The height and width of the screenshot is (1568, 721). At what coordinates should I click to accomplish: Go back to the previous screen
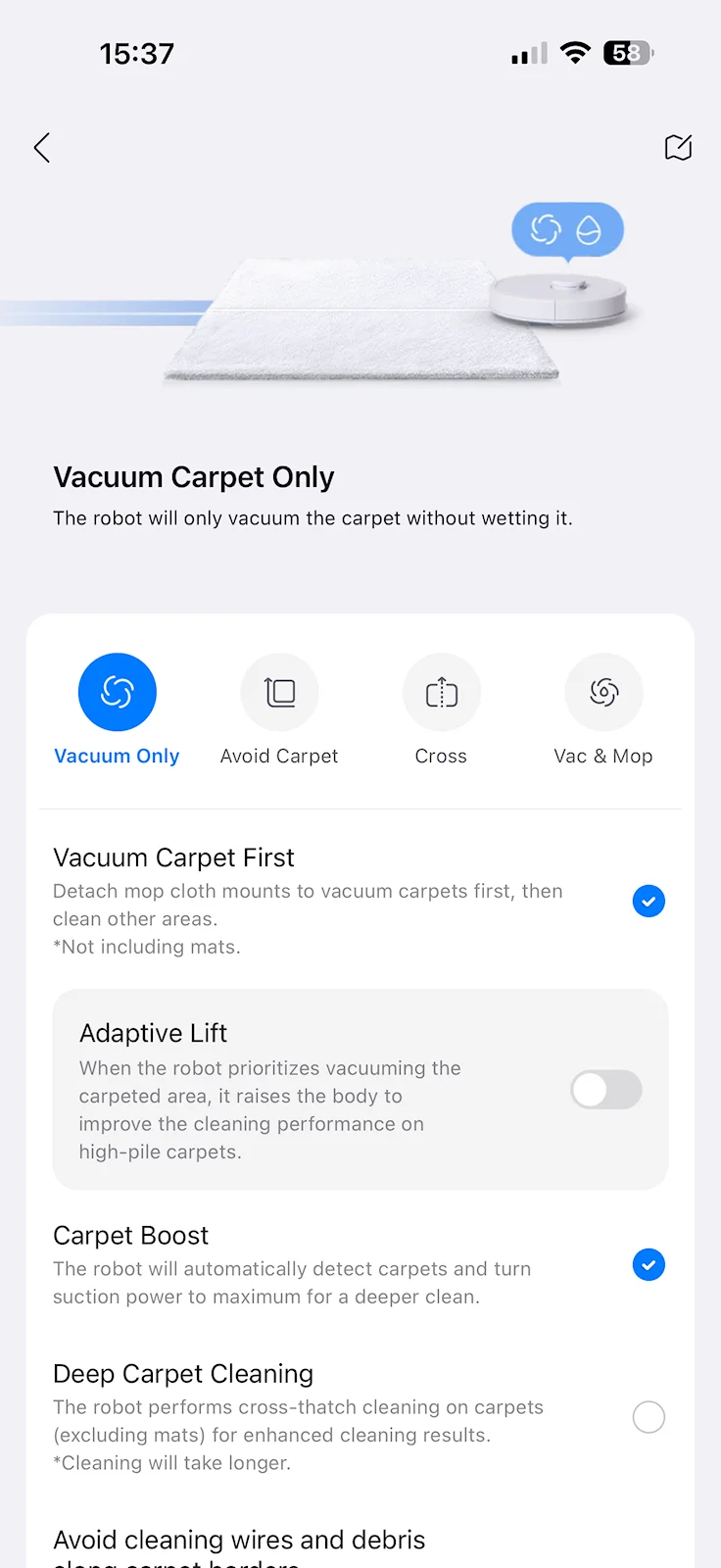click(41, 148)
